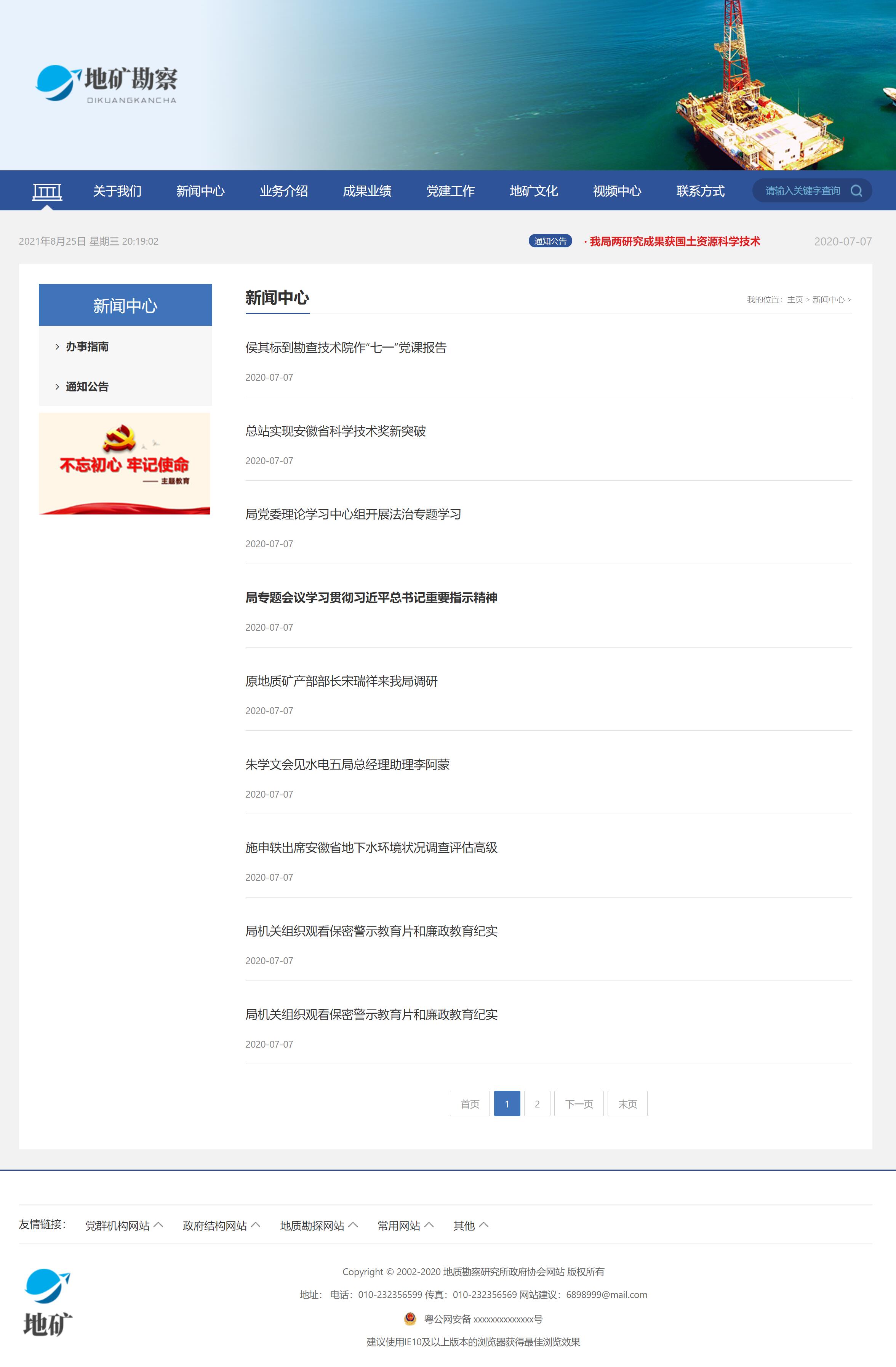The image size is (896, 1367).
Task: Open article 朱学文会见水电五局总经理助理李阿蒙
Action: click(347, 764)
